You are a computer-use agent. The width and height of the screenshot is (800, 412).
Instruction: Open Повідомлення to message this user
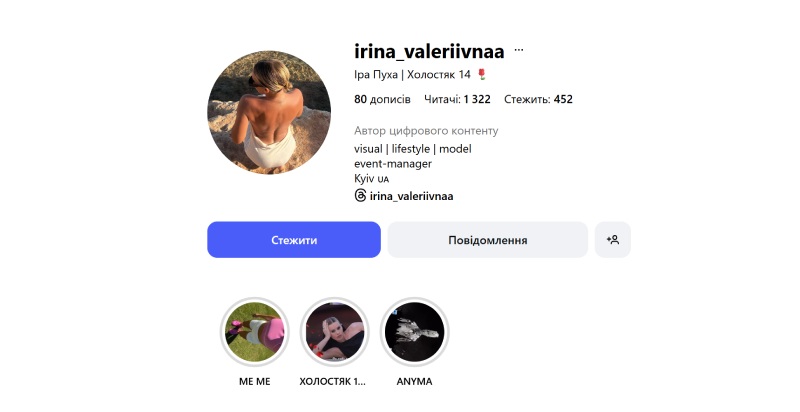point(487,240)
